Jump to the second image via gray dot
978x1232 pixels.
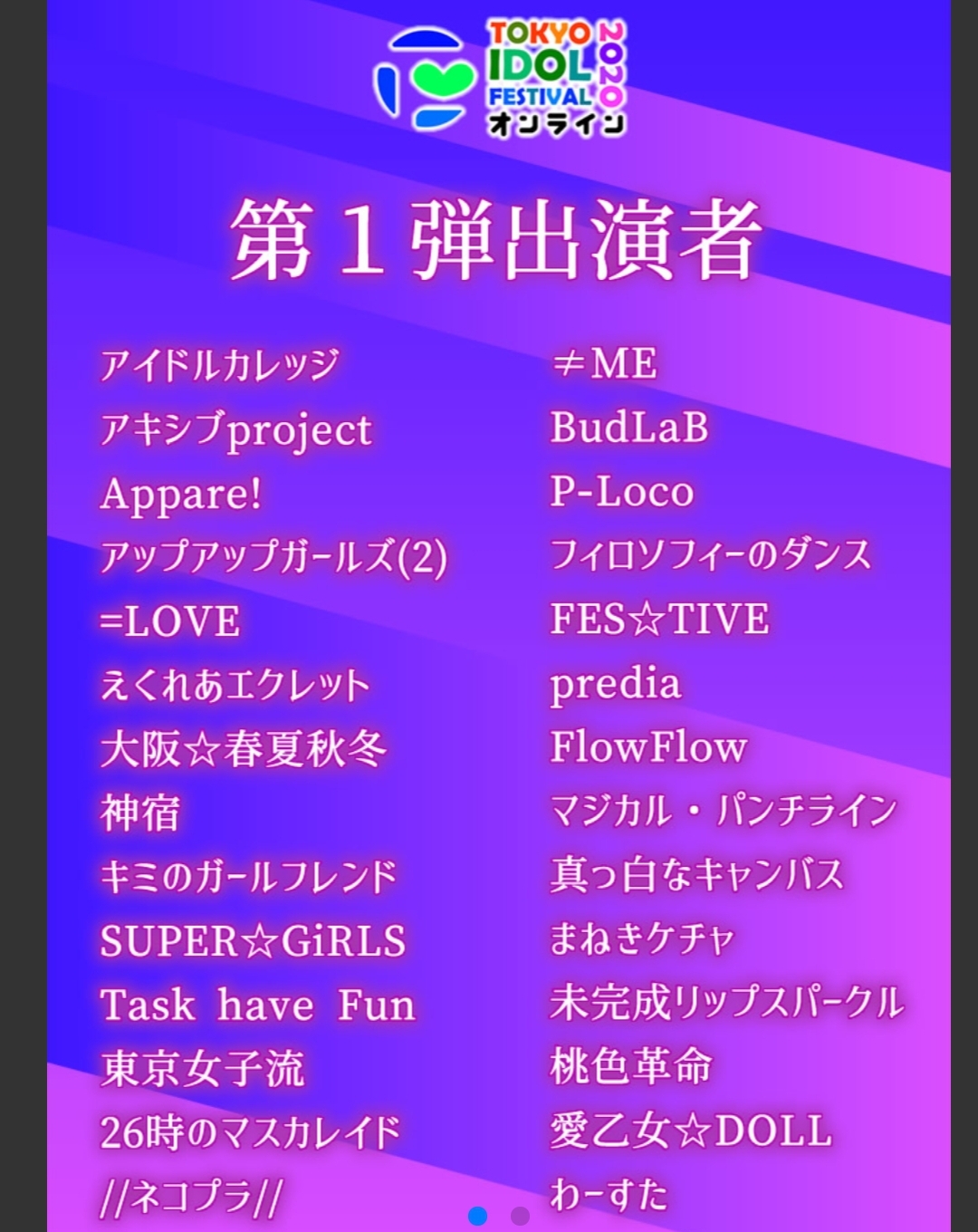pyautogui.click(x=520, y=1216)
